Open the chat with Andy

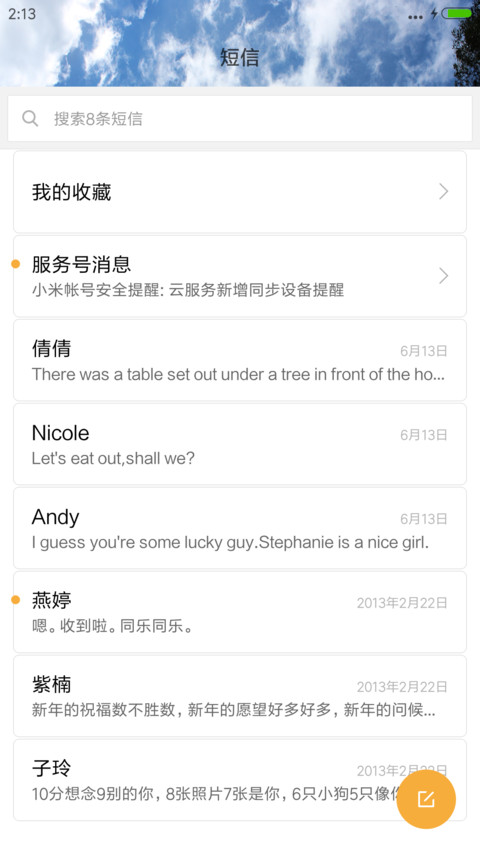(239, 528)
